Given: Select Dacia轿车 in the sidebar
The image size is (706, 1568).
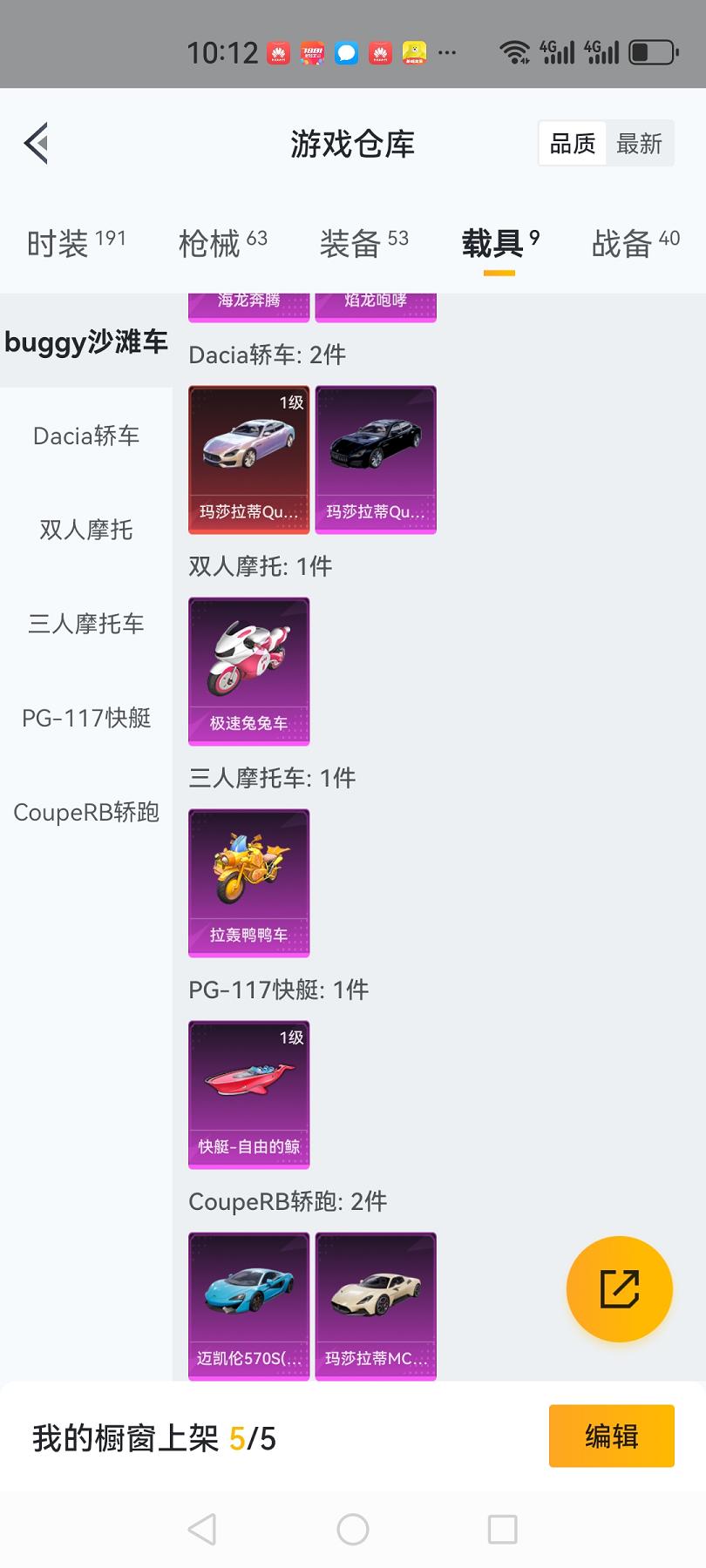Looking at the screenshot, I should click(86, 436).
